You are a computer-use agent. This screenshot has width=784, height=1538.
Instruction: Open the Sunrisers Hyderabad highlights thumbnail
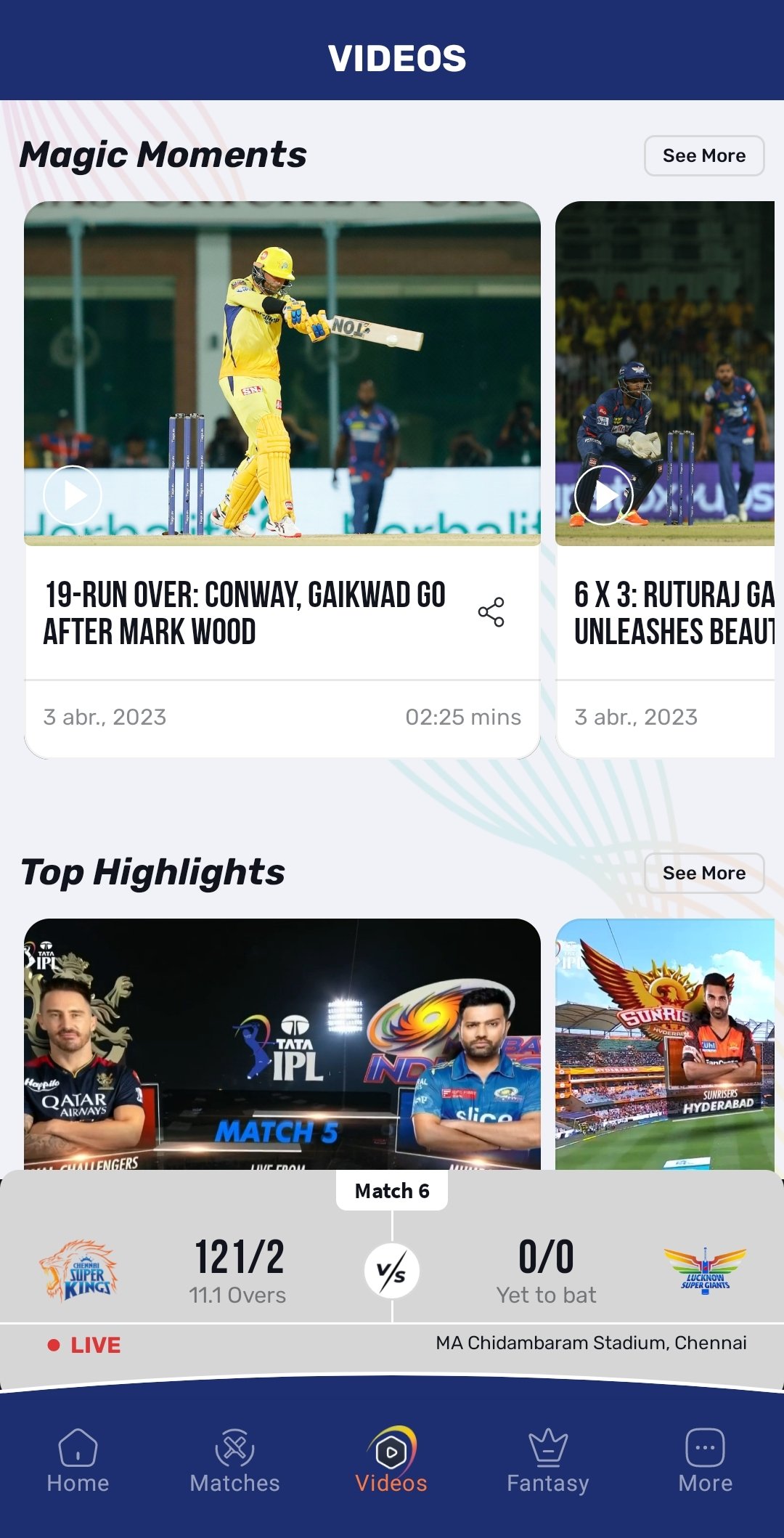tap(665, 1044)
